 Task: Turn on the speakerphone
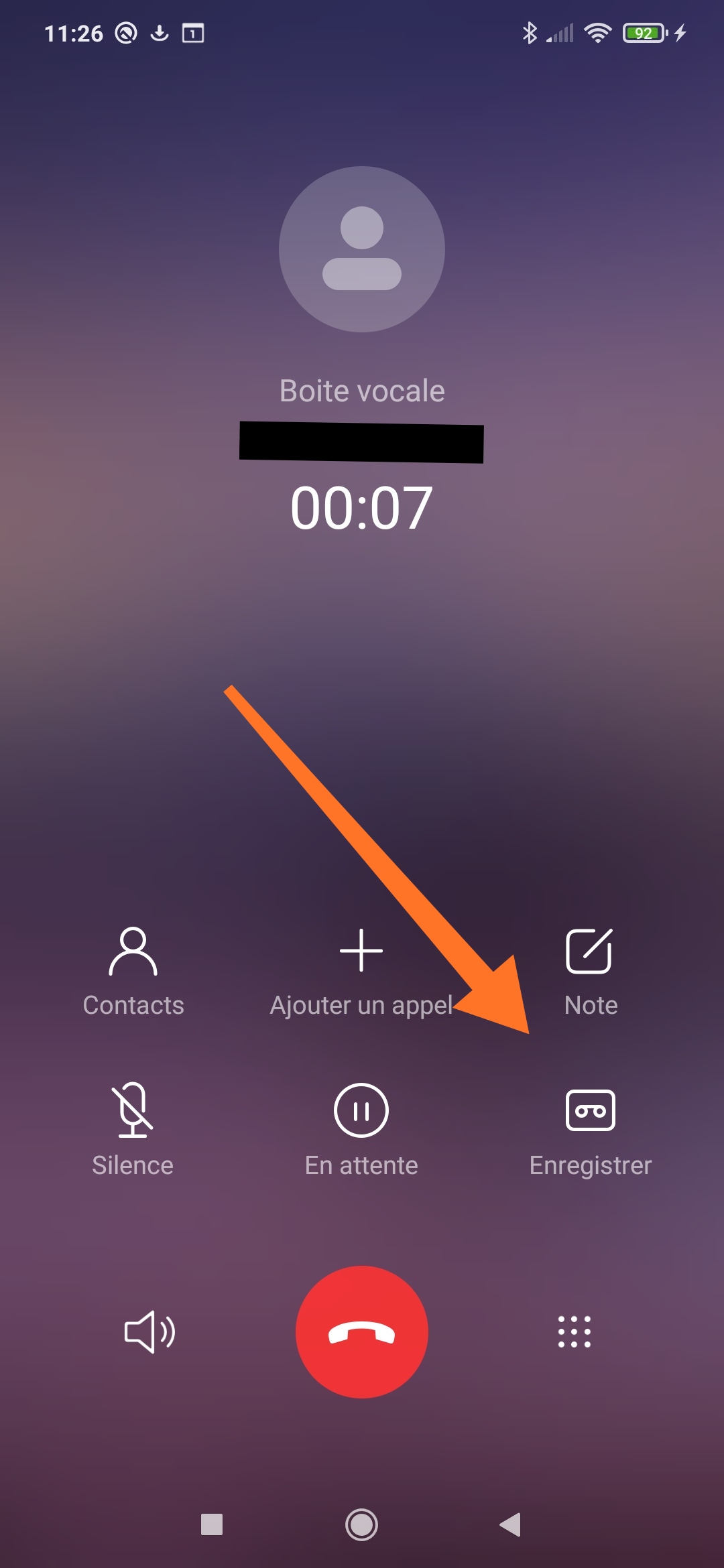(x=149, y=1331)
